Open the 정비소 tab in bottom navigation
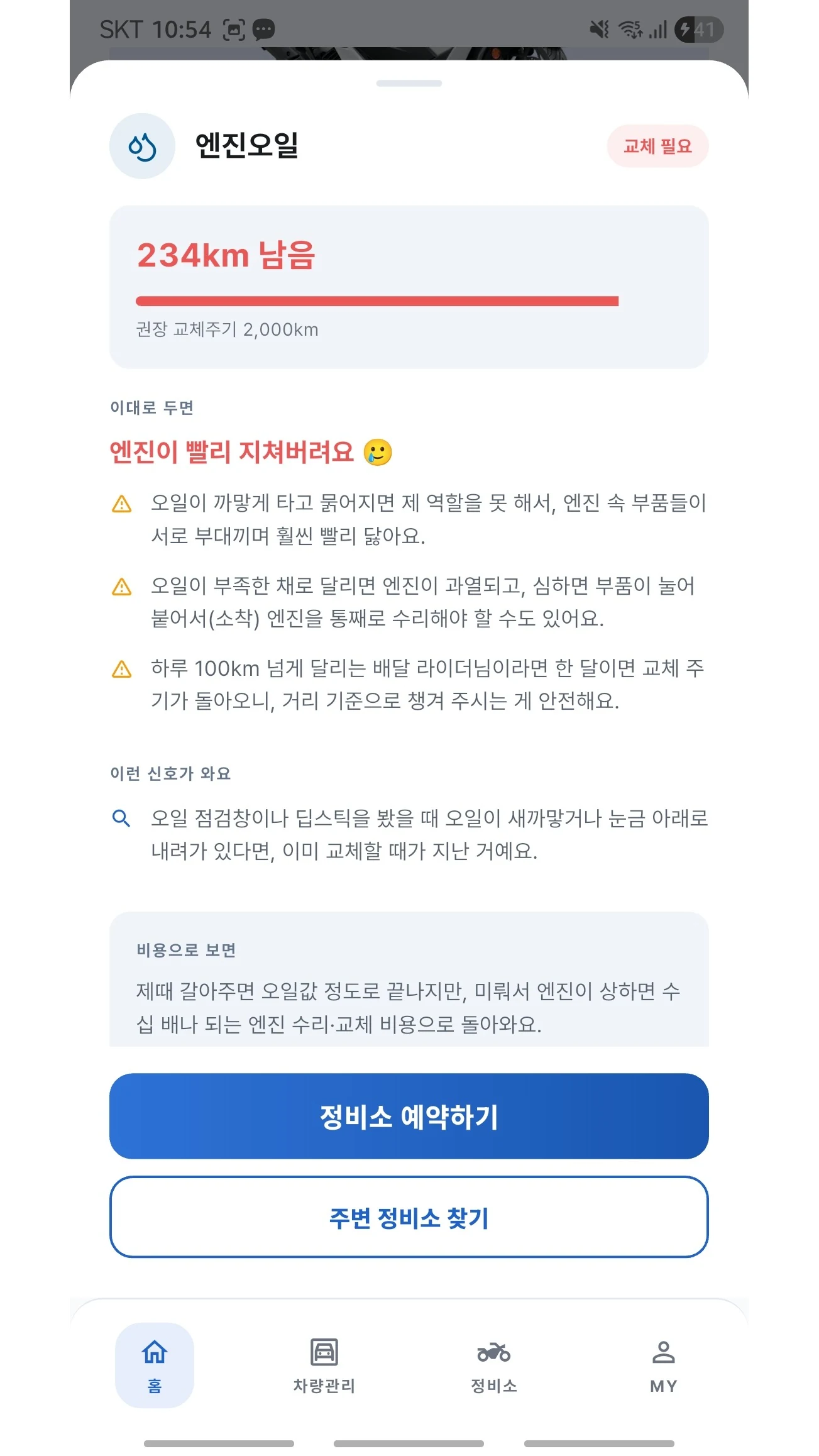Image resolution: width=819 pixels, height=1456 pixels. (x=494, y=1365)
